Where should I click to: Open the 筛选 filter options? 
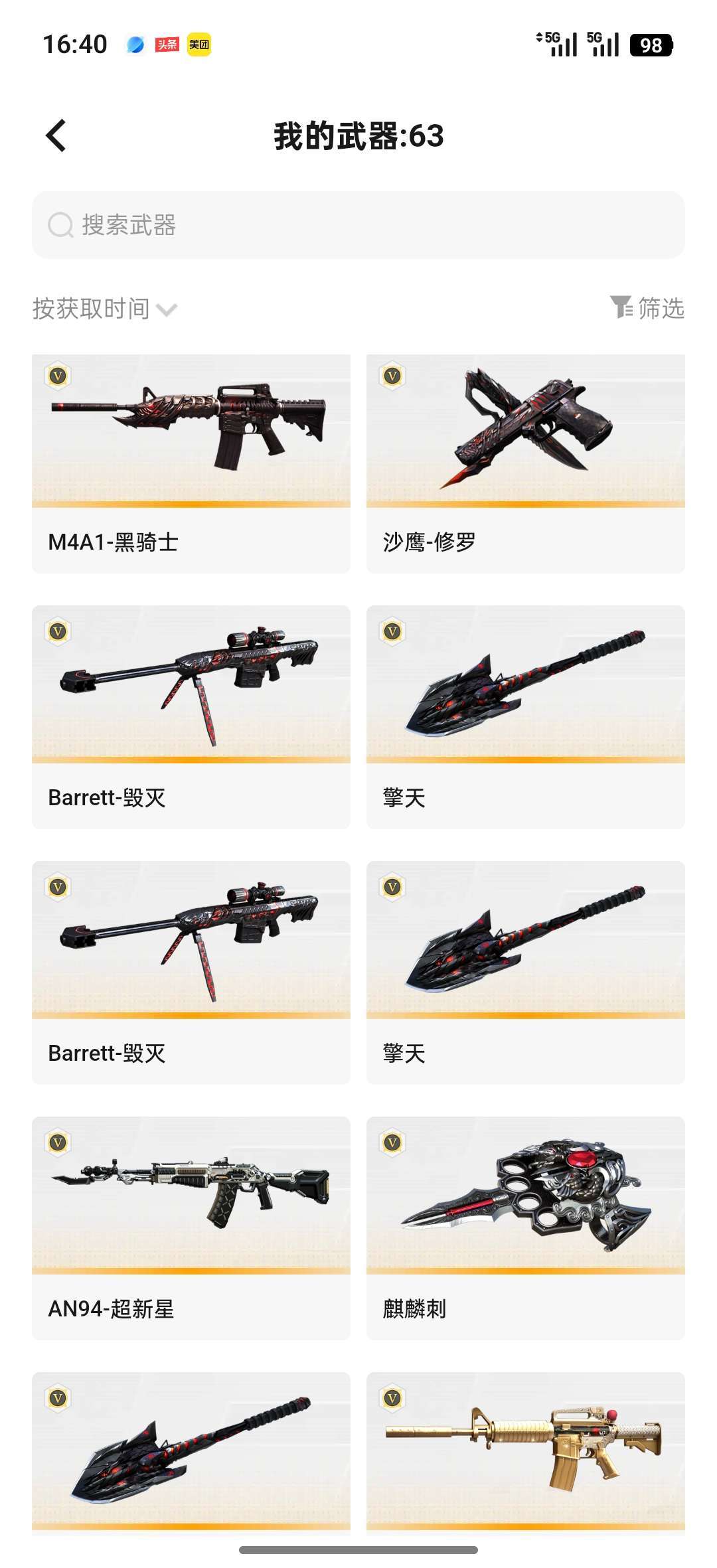click(647, 308)
